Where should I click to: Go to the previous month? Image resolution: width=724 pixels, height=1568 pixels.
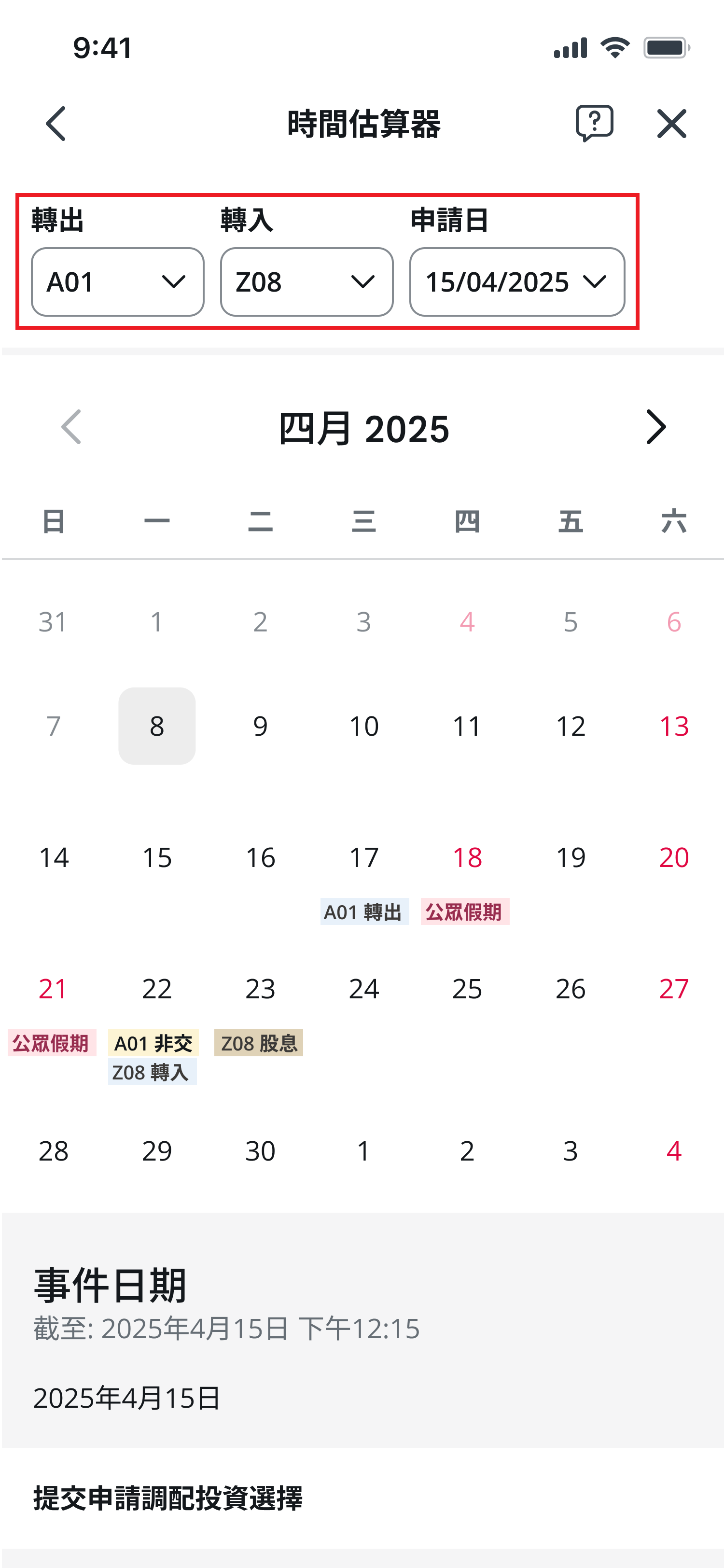[72, 427]
